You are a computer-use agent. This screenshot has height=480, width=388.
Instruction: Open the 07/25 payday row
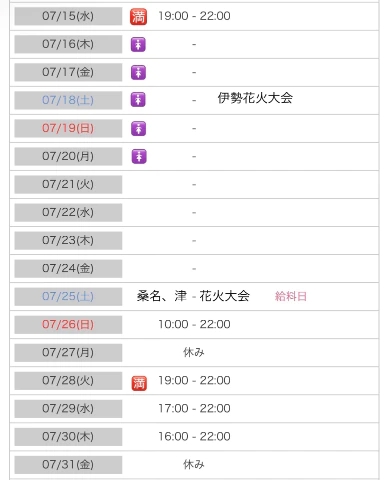(194, 296)
